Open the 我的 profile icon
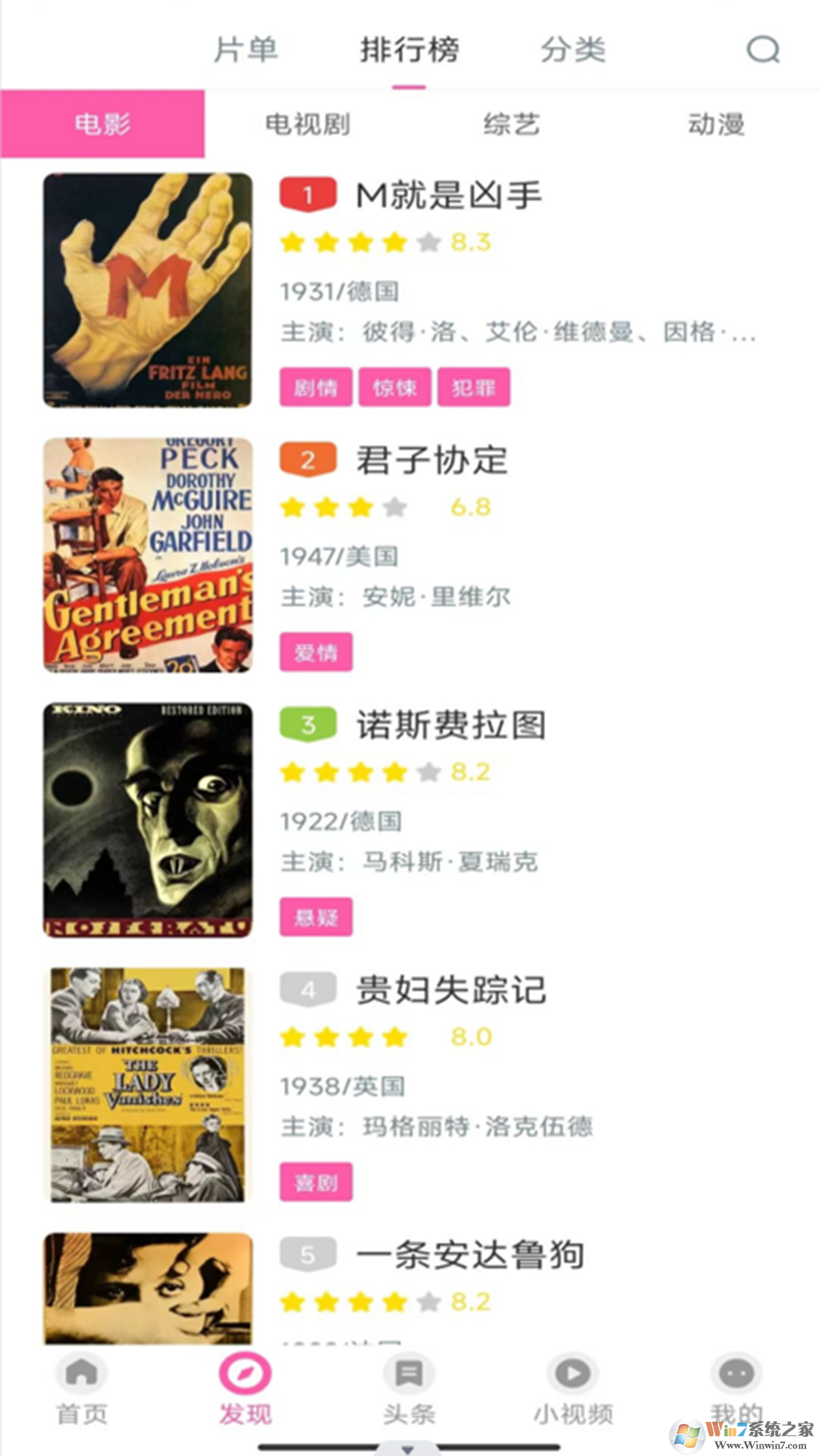 tap(734, 1373)
